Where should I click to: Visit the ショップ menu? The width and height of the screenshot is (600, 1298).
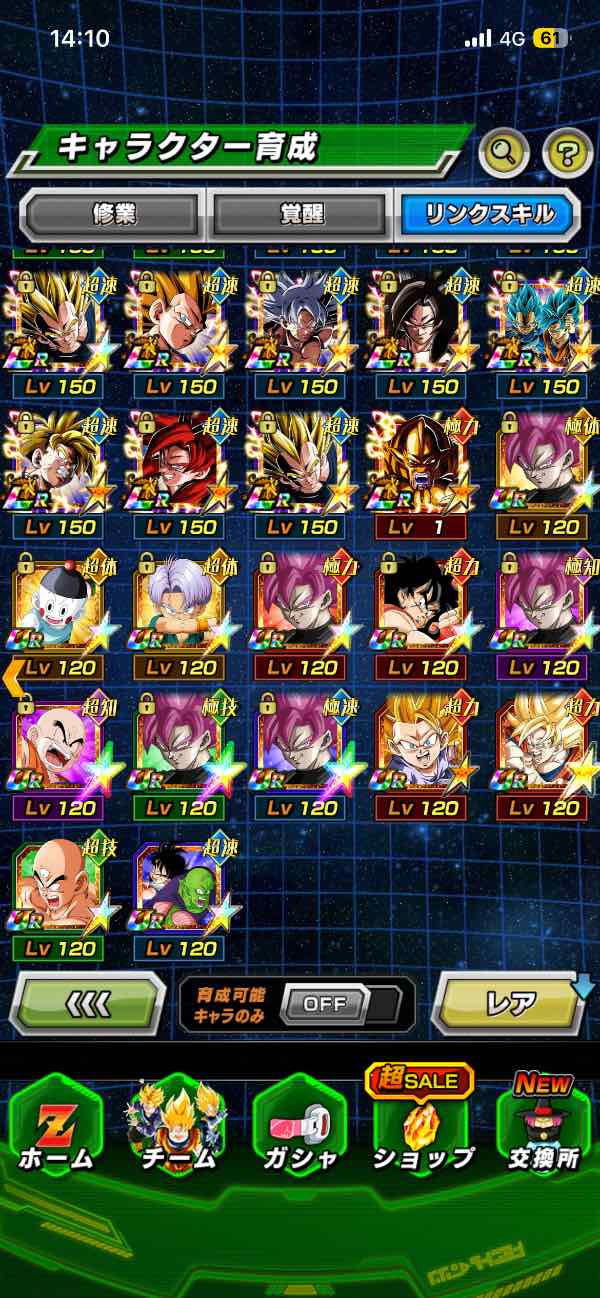pyautogui.click(x=422, y=1125)
